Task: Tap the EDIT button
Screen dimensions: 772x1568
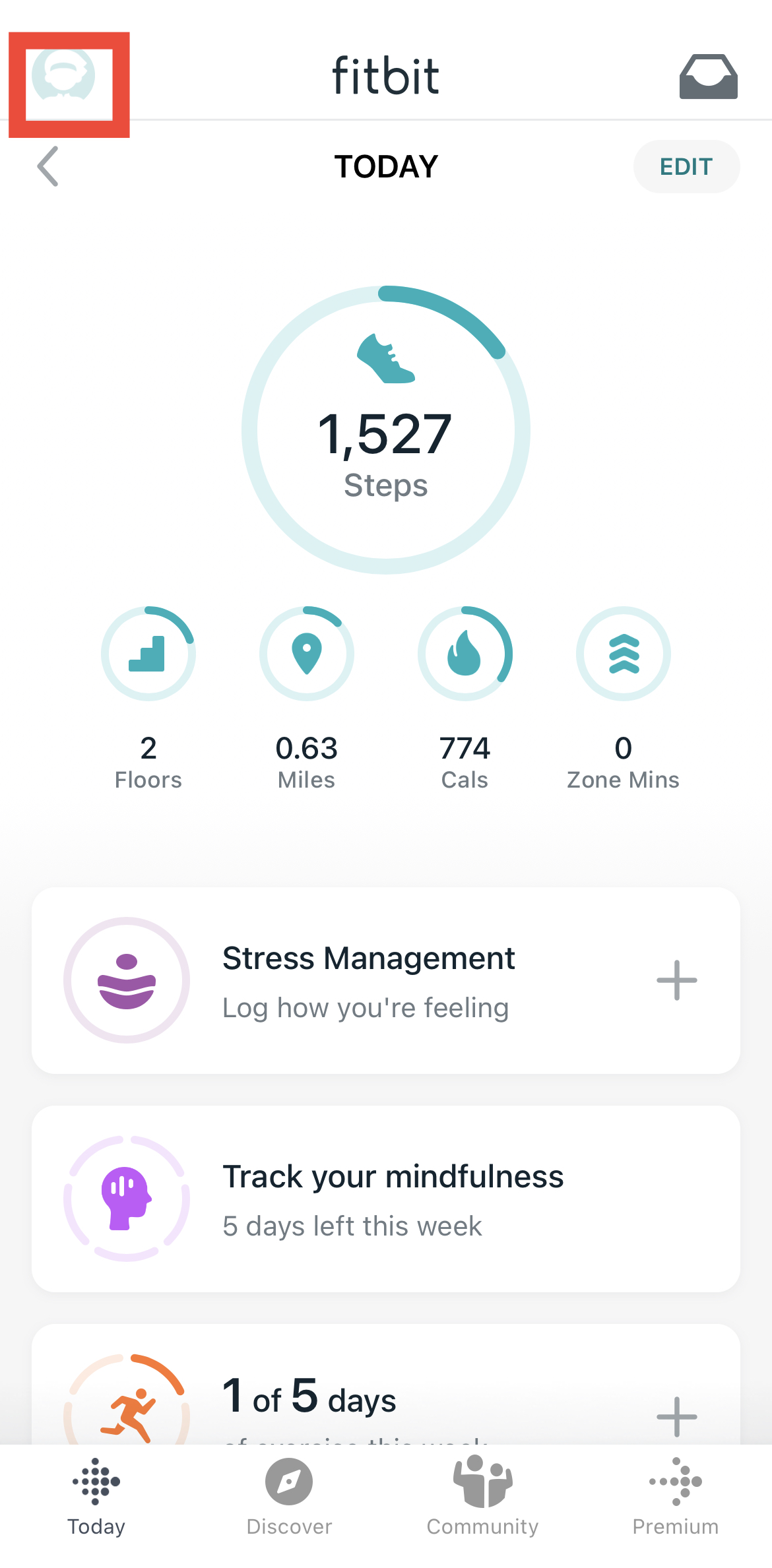Action: [686, 166]
